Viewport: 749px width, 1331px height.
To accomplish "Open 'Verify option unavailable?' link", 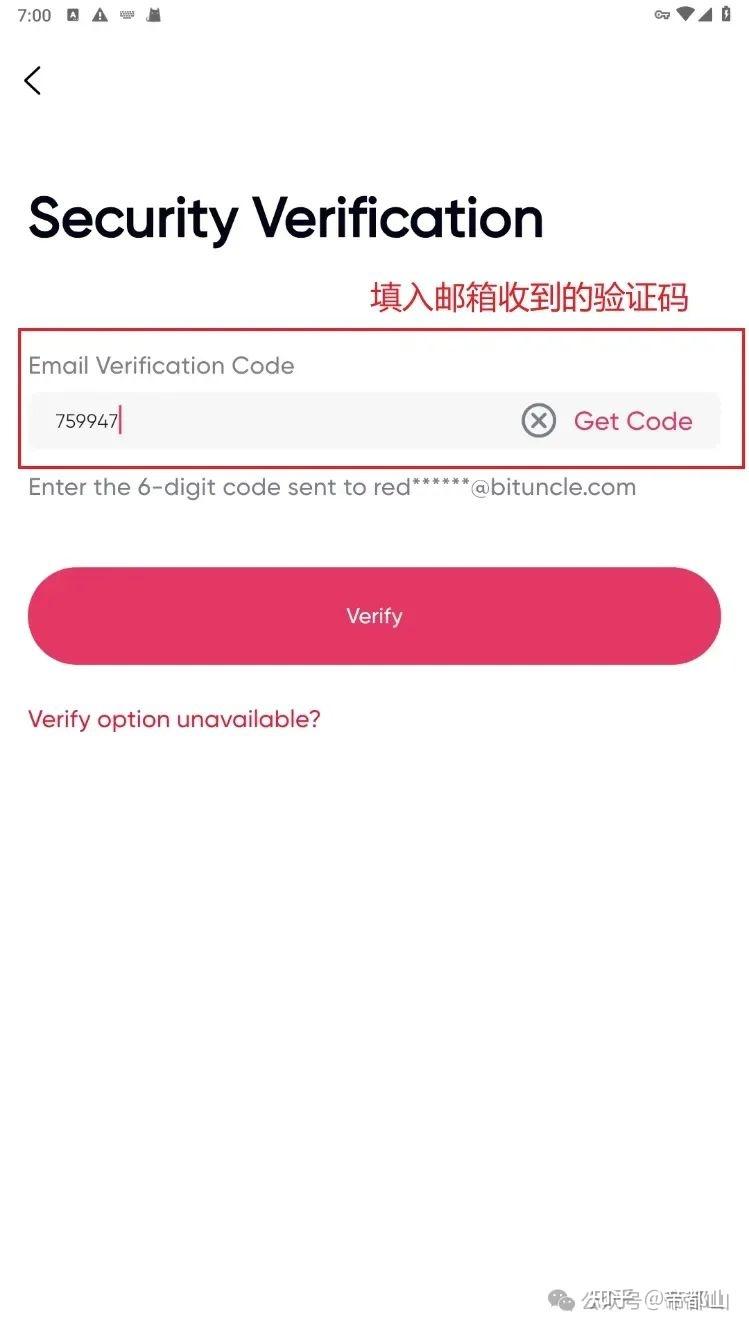I will (x=174, y=719).
